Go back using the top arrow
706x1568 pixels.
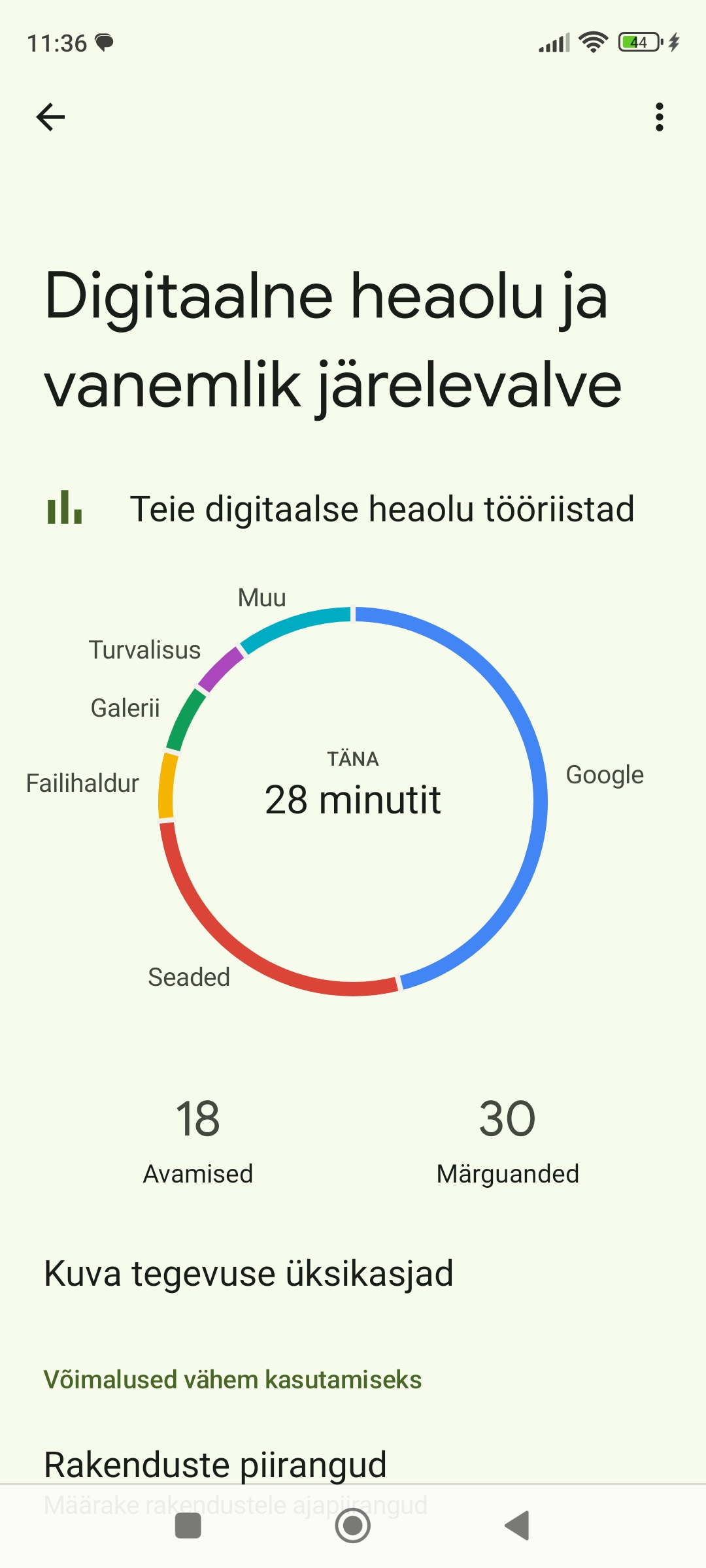(50, 118)
